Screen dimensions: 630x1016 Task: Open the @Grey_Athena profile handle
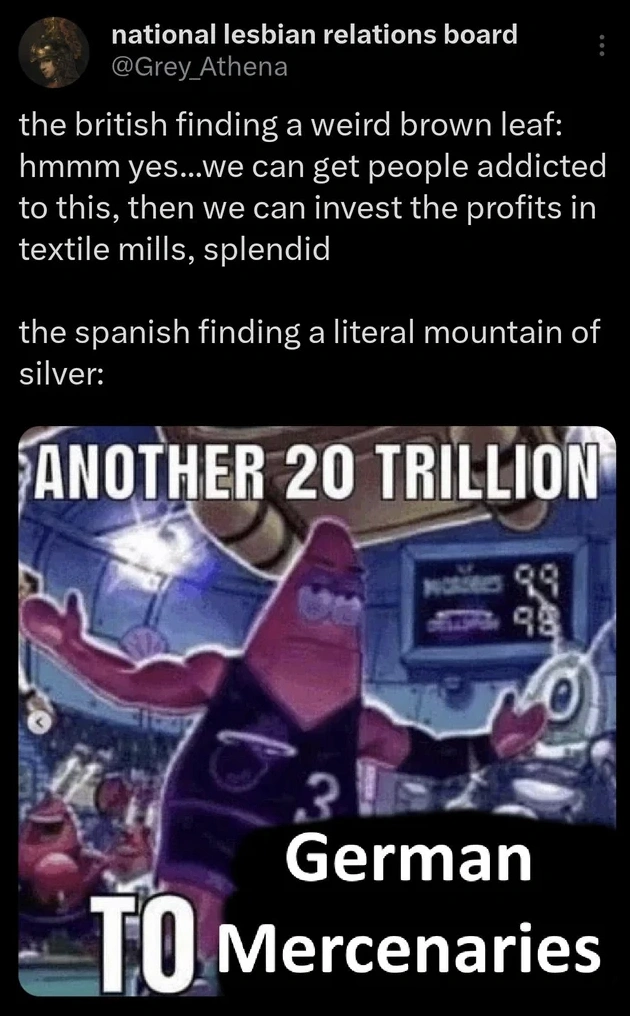[x=198, y=67]
